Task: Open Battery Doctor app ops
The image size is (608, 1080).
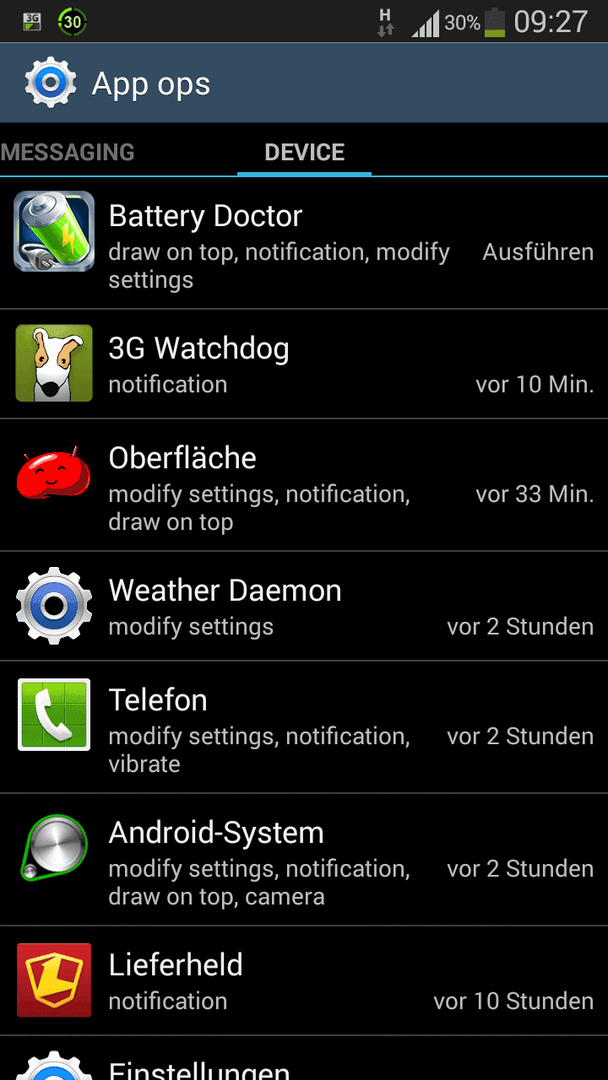Action: [304, 245]
